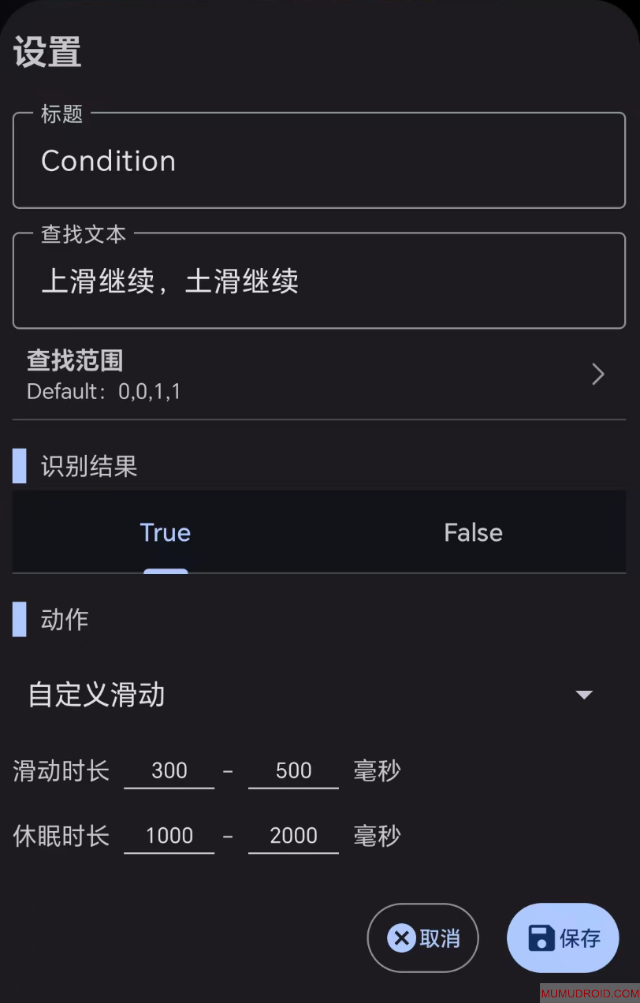The image size is (640, 1003).
Task: Edit the 滑动时长 minimum value 300
Action: (169, 771)
